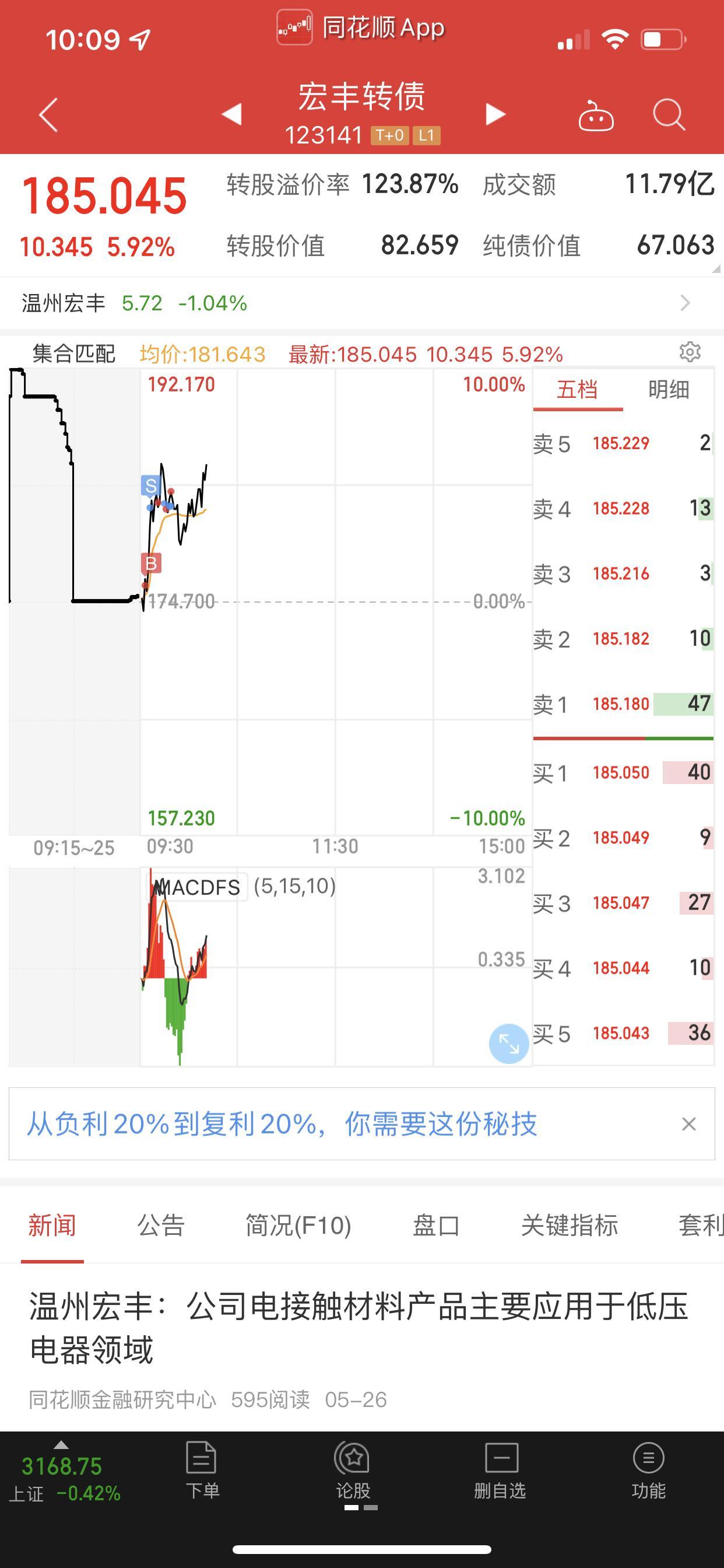Viewport: 724px width, 1568px height.
Task: Open the robot assistant icon
Action: pyautogui.click(x=596, y=114)
